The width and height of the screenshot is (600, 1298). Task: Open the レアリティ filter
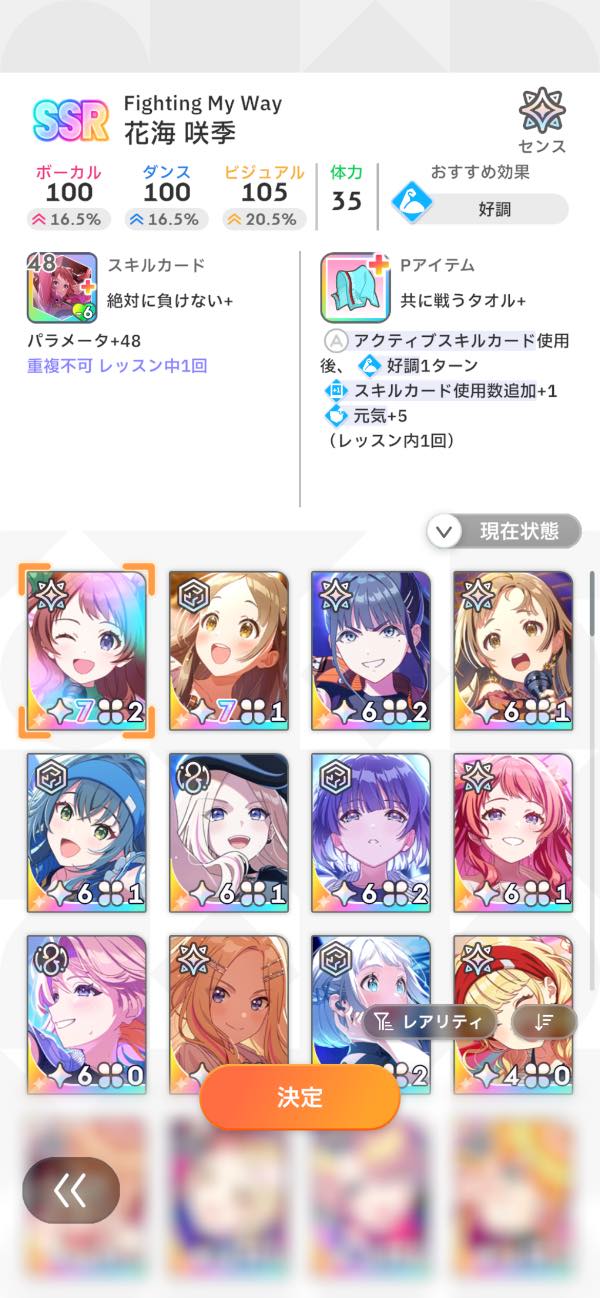click(430, 1021)
